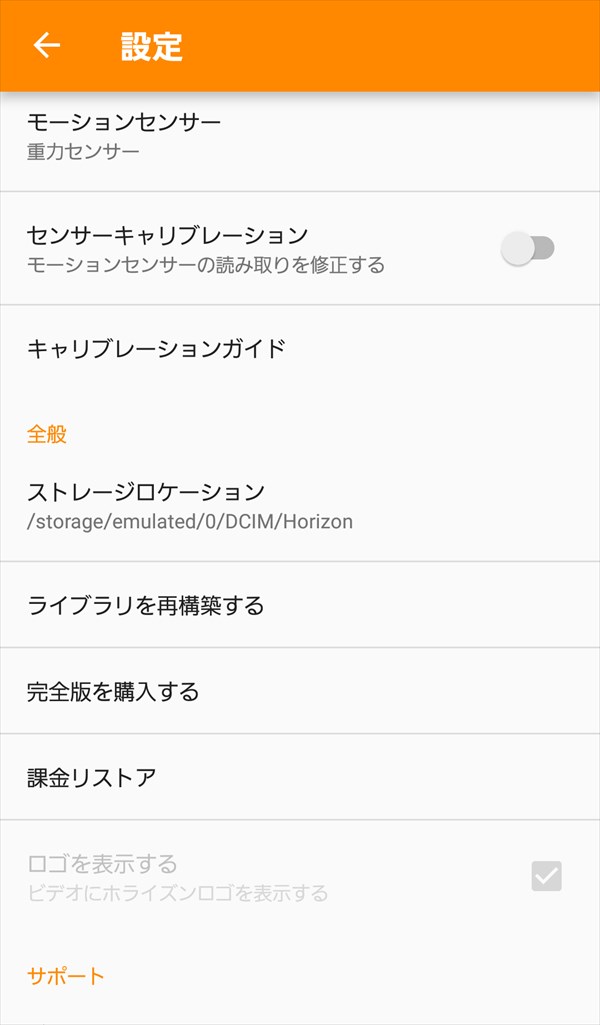The width and height of the screenshot is (600, 1025).
Task: Open the ストレージロケーション setting
Action: [x=300, y=505]
